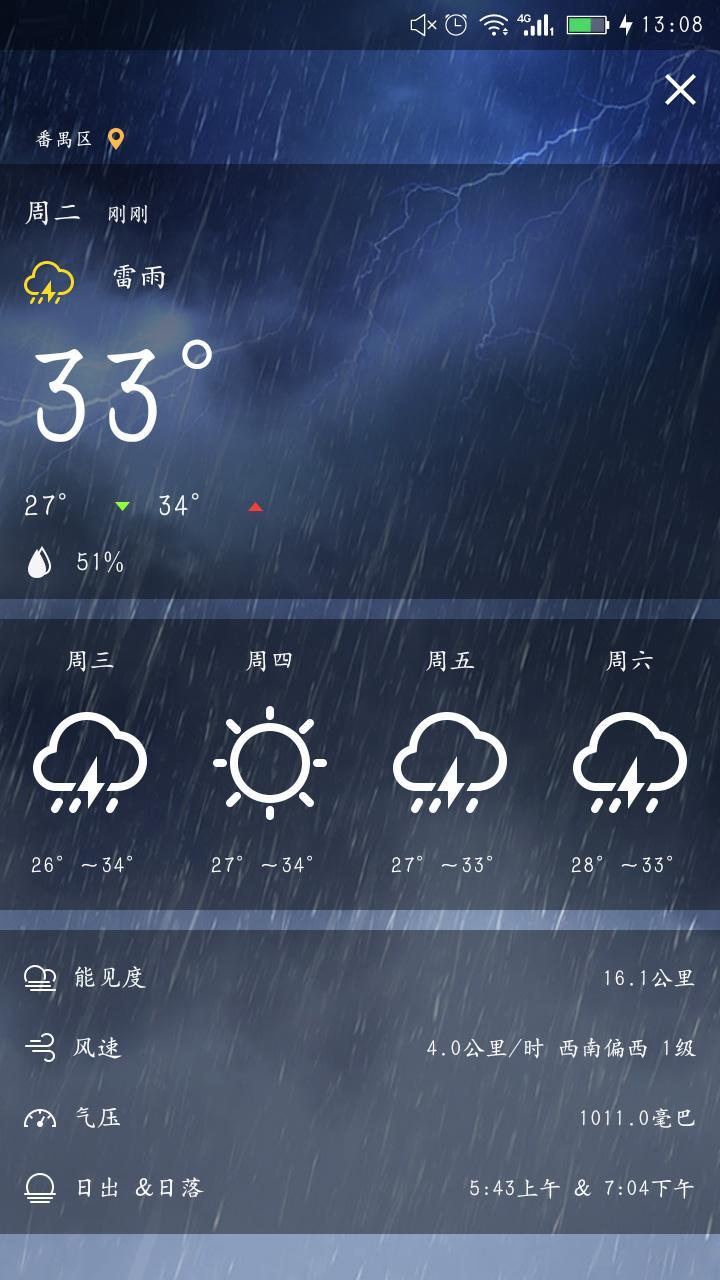Tap the 刚刚 refresh timestamp label
The height and width of the screenshot is (1280, 720).
point(127,212)
